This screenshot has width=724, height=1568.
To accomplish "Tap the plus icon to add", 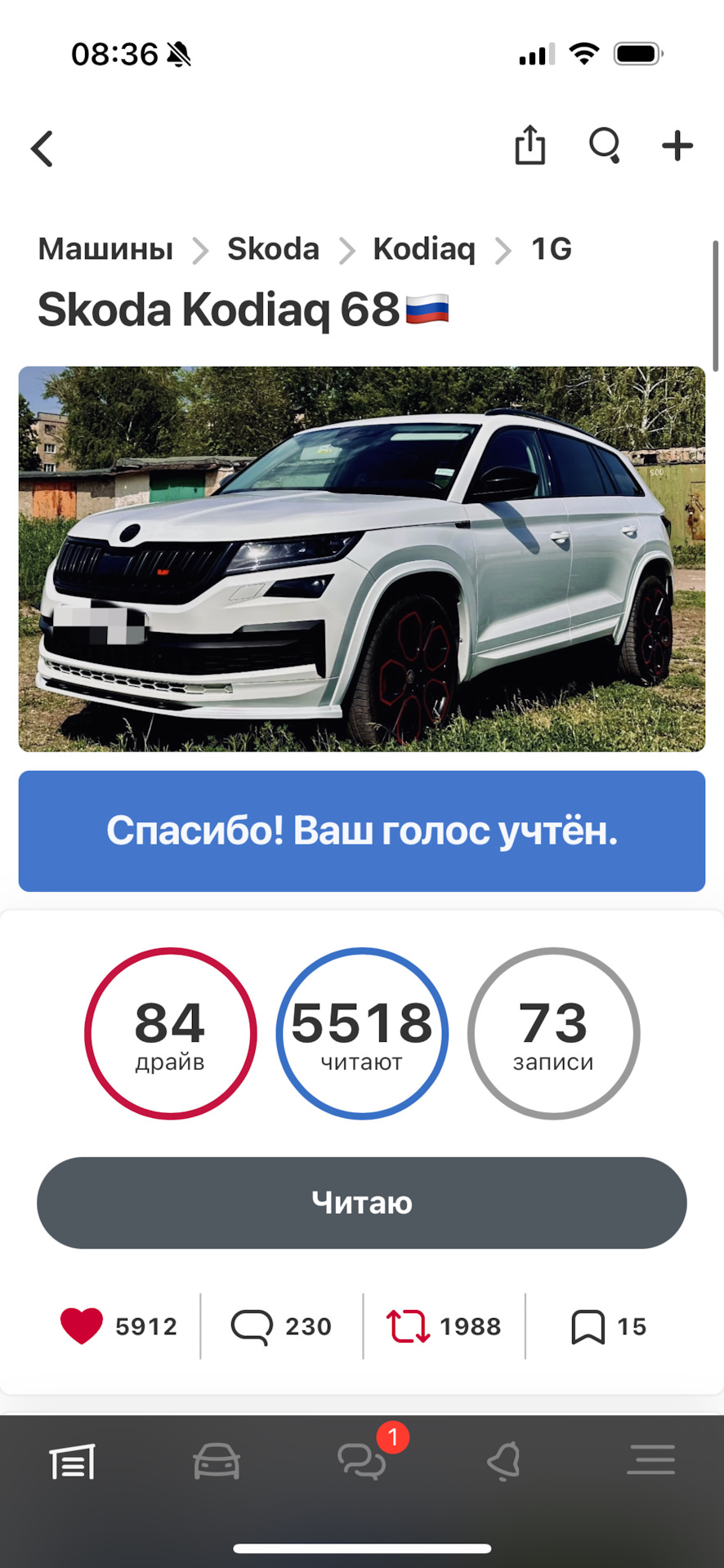I will [677, 146].
